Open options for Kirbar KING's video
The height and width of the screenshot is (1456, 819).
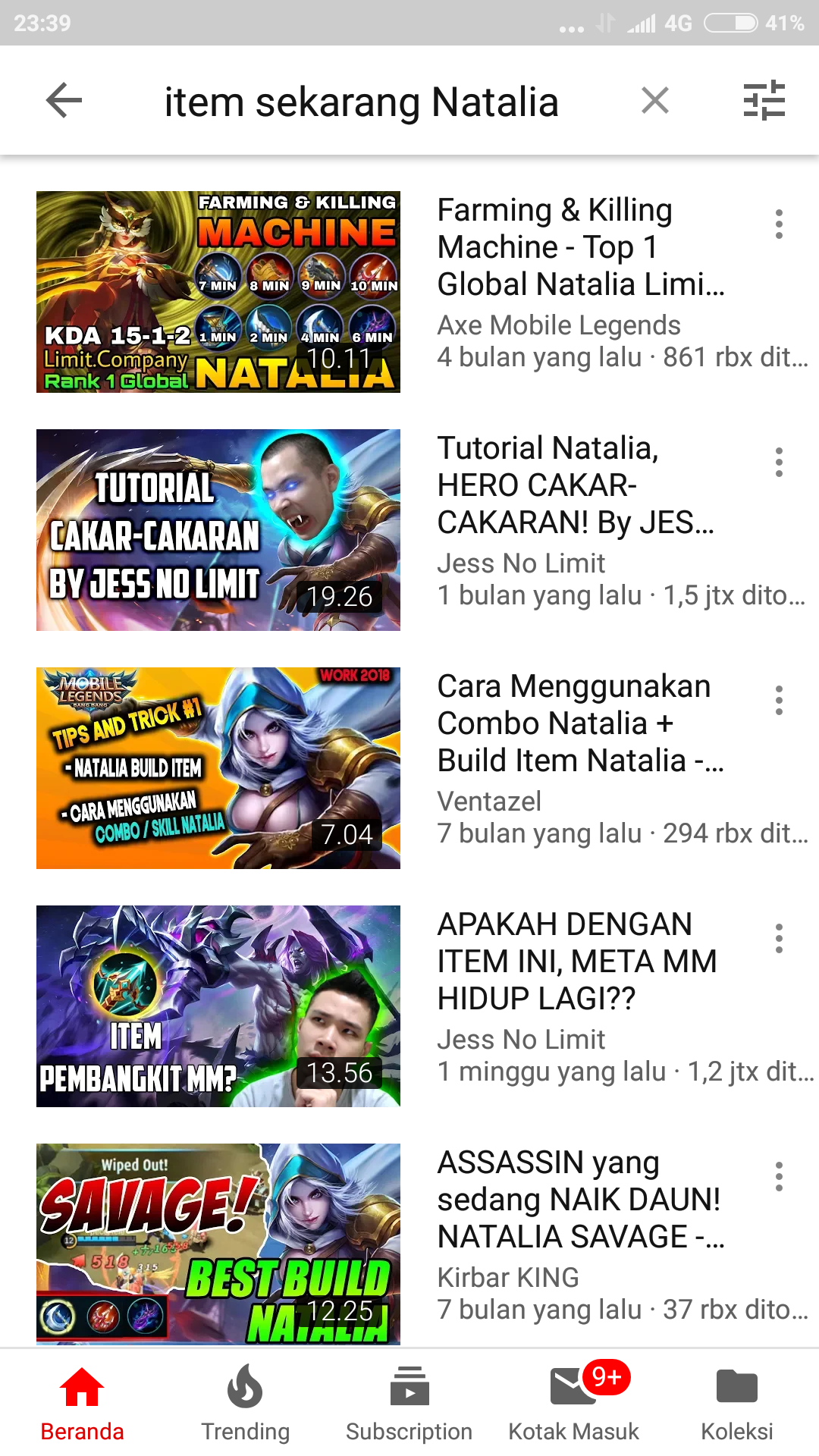[779, 1177]
